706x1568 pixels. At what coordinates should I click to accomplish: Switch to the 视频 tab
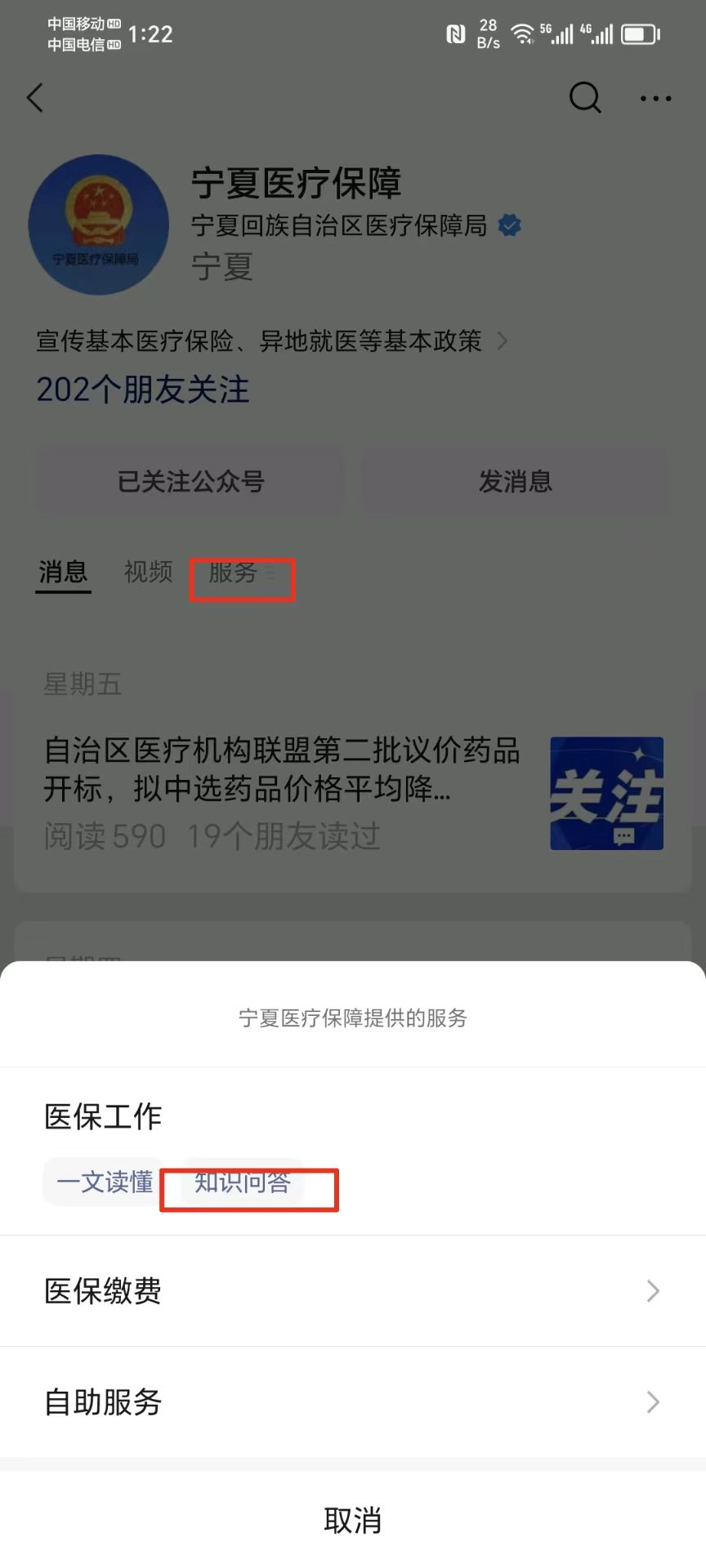tap(147, 573)
